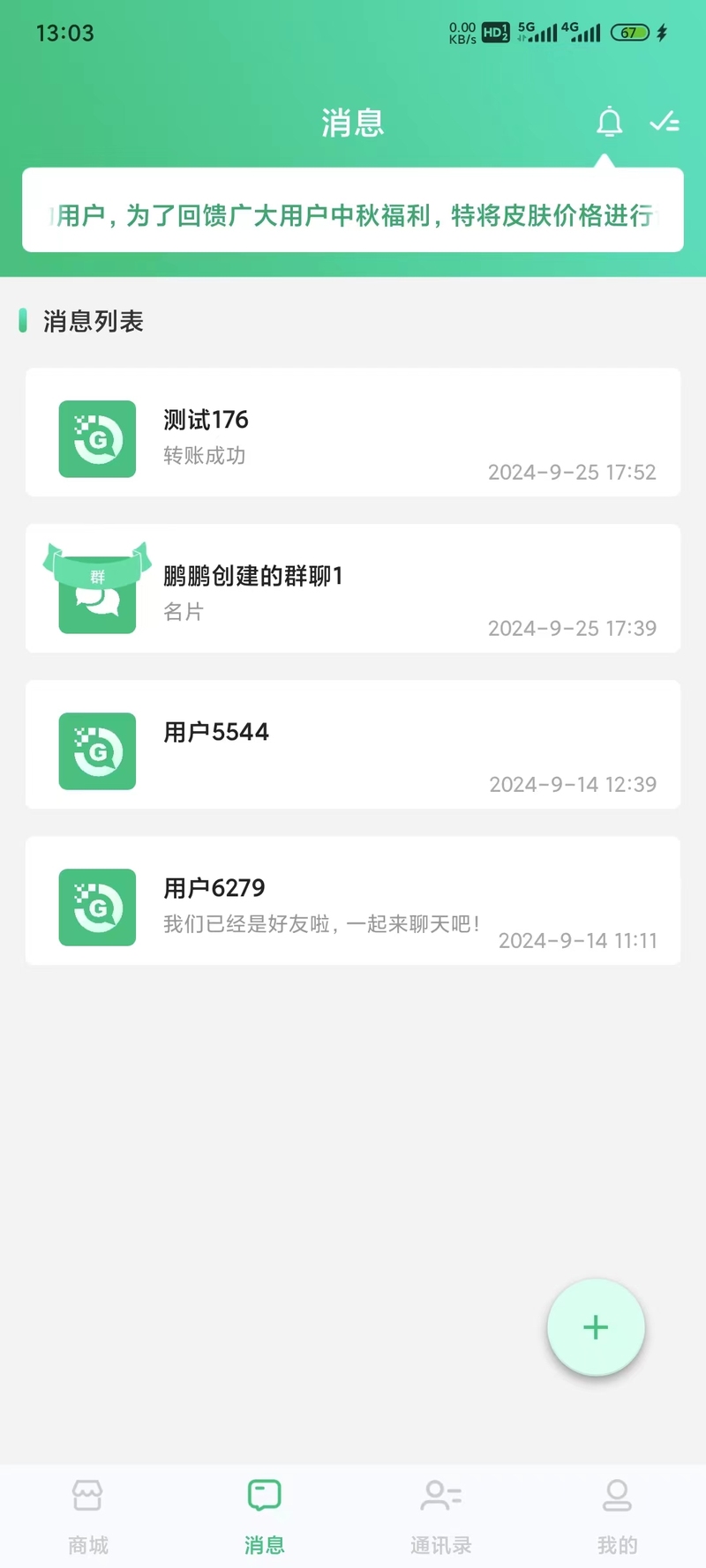Open the chat with 用户6279

[x=353, y=900]
